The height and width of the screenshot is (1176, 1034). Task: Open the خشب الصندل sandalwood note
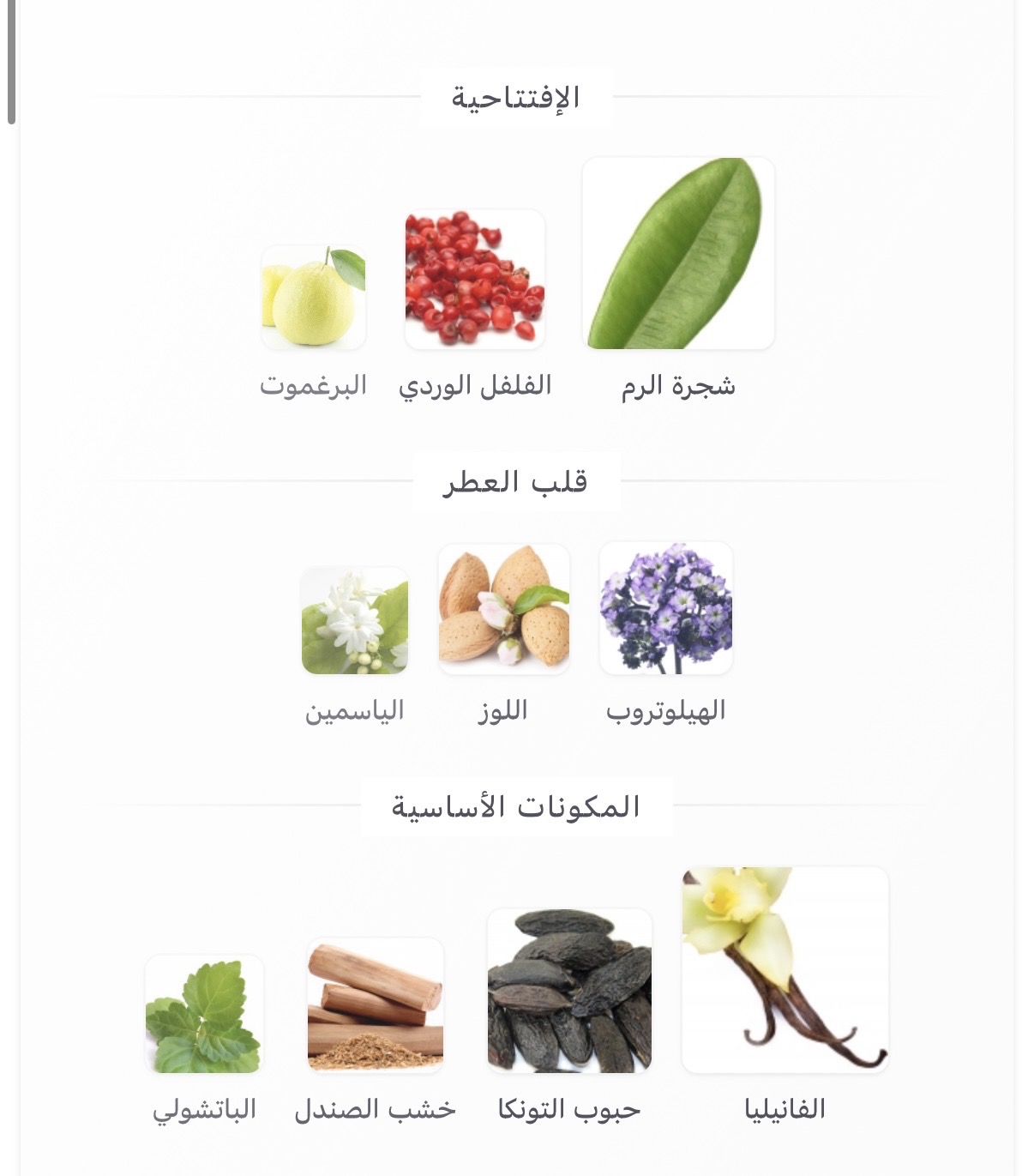click(376, 1004)
